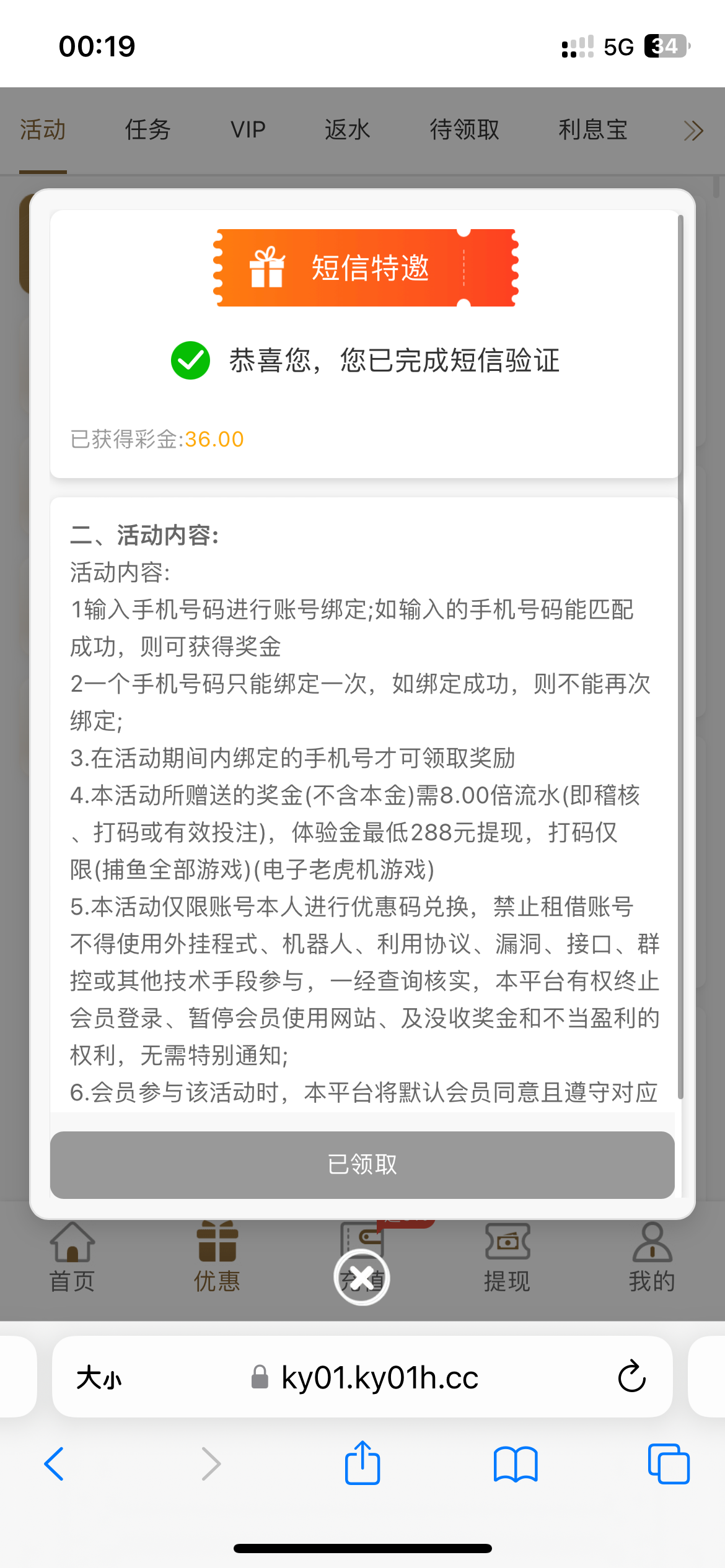The height and width of the screenshot is (1568, 725).
Task: Go back to the previous page
Action: (55, 1464)
